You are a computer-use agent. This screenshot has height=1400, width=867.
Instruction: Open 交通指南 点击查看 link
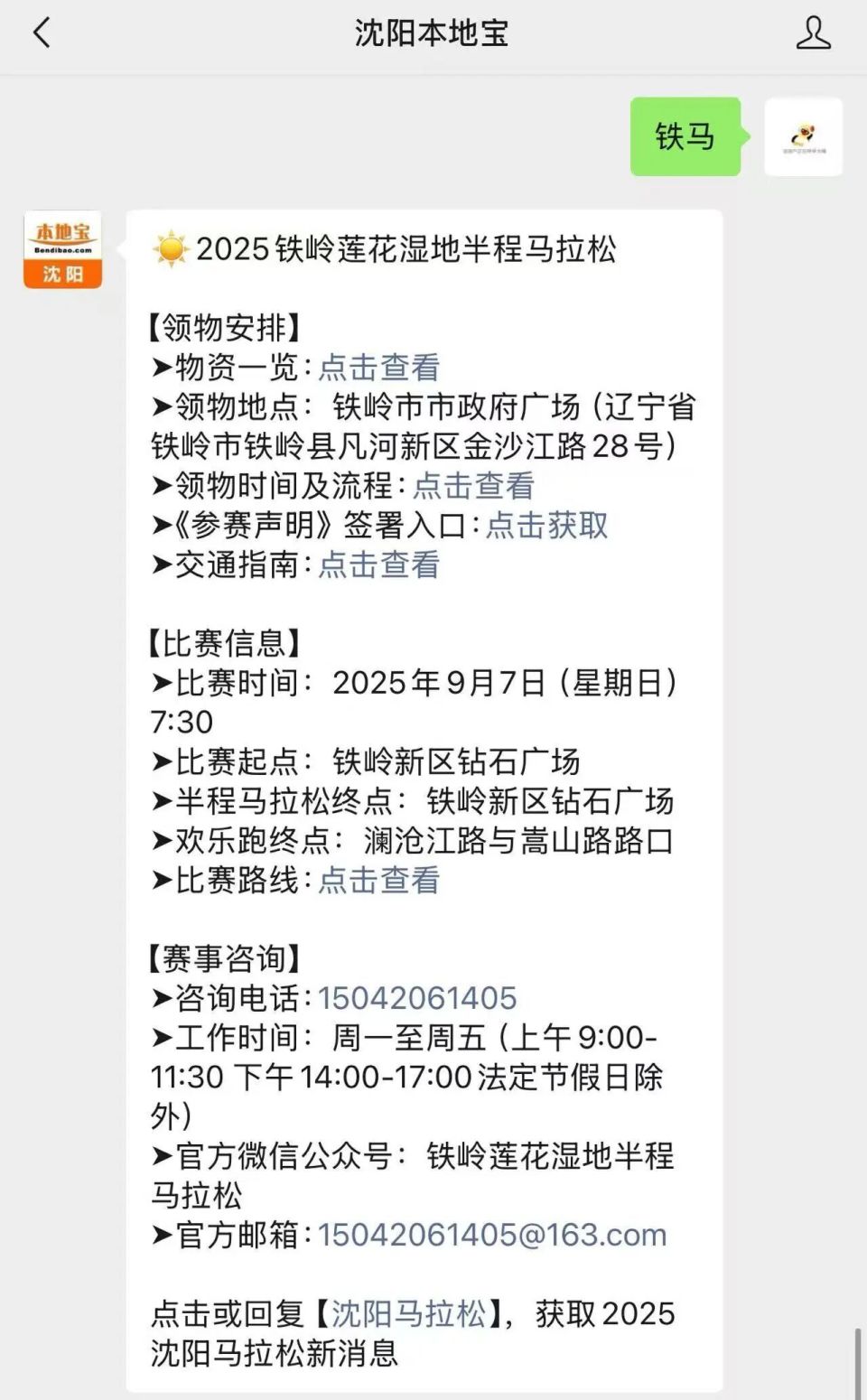click(378, 565)
